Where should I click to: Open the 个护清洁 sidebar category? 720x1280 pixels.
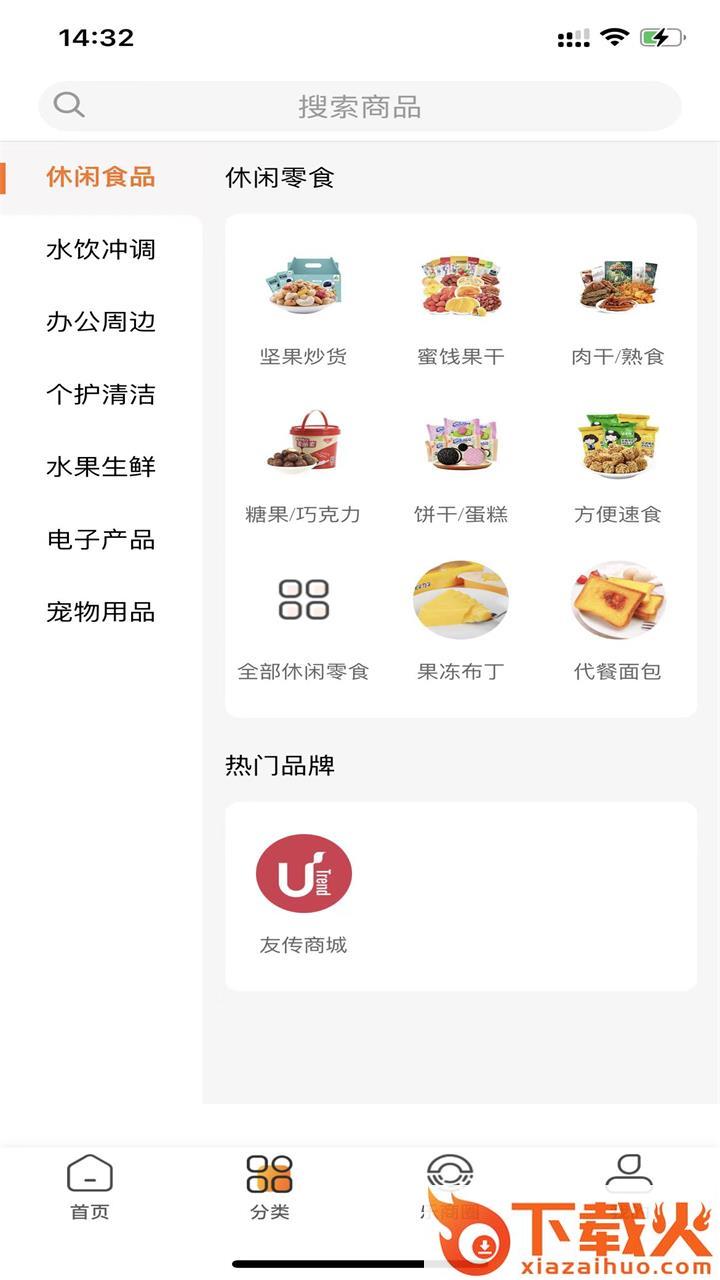(x=100, y=395)
